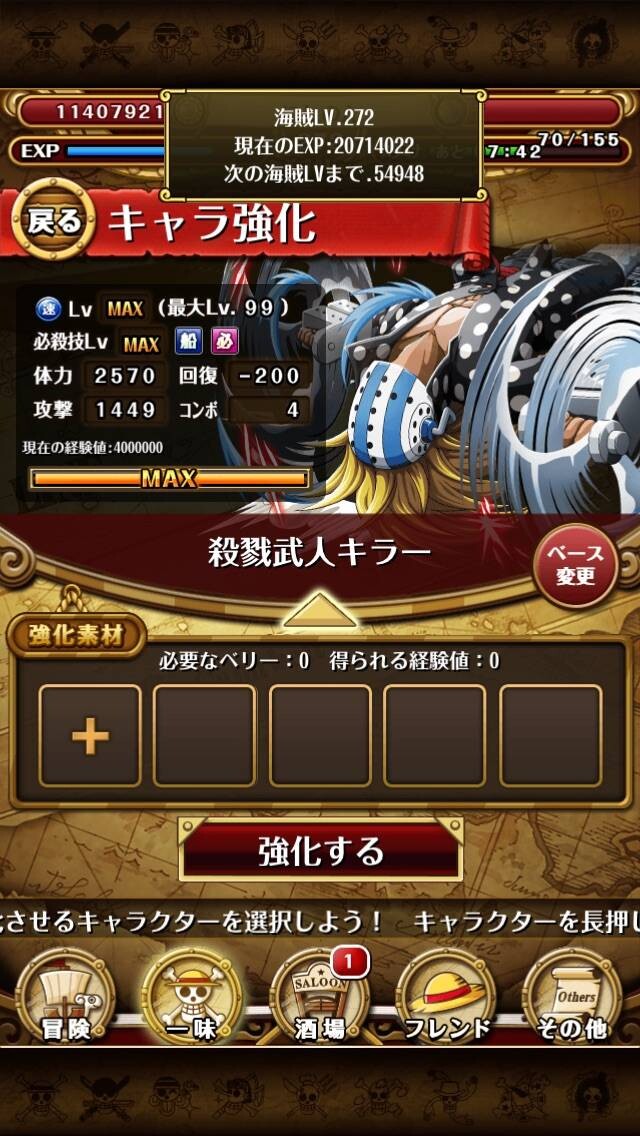
Task: Tap the 船 ship ability icon
Action: coord(188,341)
